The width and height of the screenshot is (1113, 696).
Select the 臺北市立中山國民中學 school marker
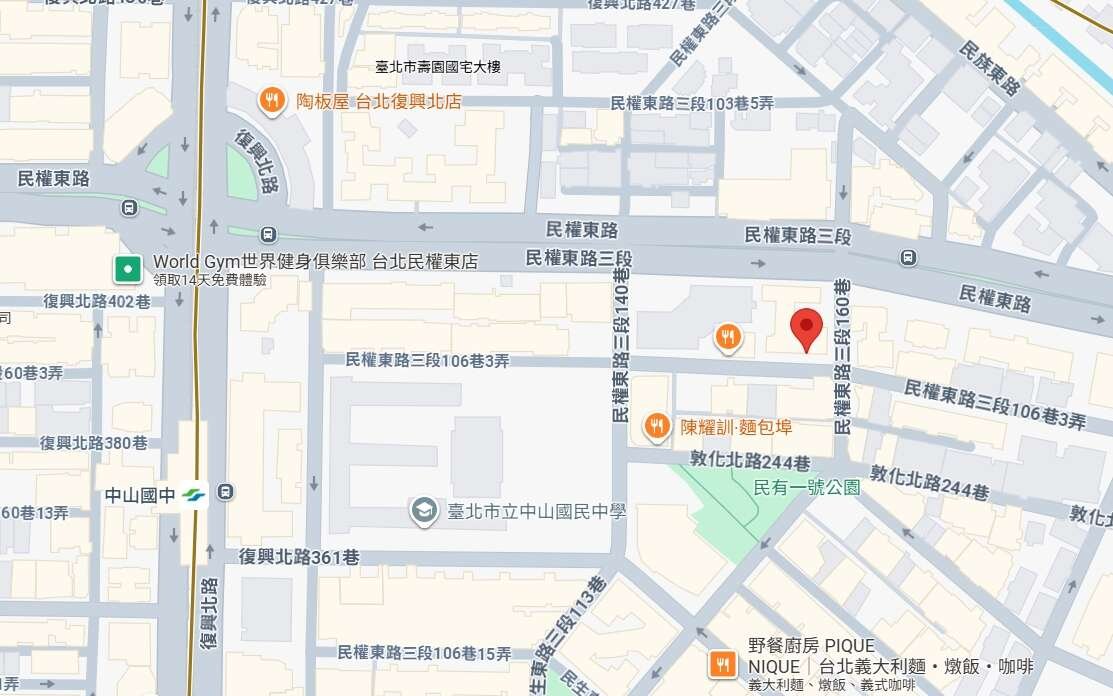pyautogui.click(x=425, y=511)
